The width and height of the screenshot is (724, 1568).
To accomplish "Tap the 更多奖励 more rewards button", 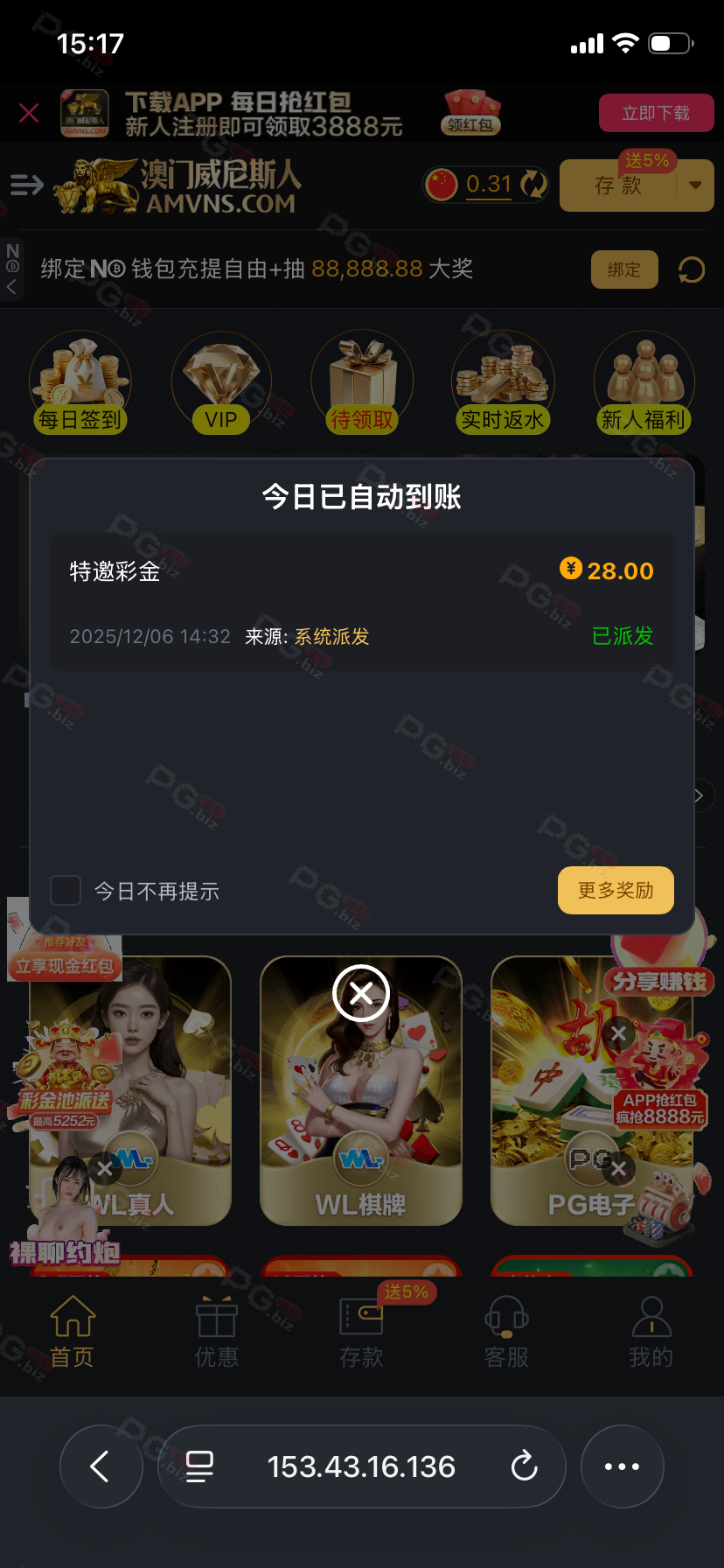I will click(616, 891).
